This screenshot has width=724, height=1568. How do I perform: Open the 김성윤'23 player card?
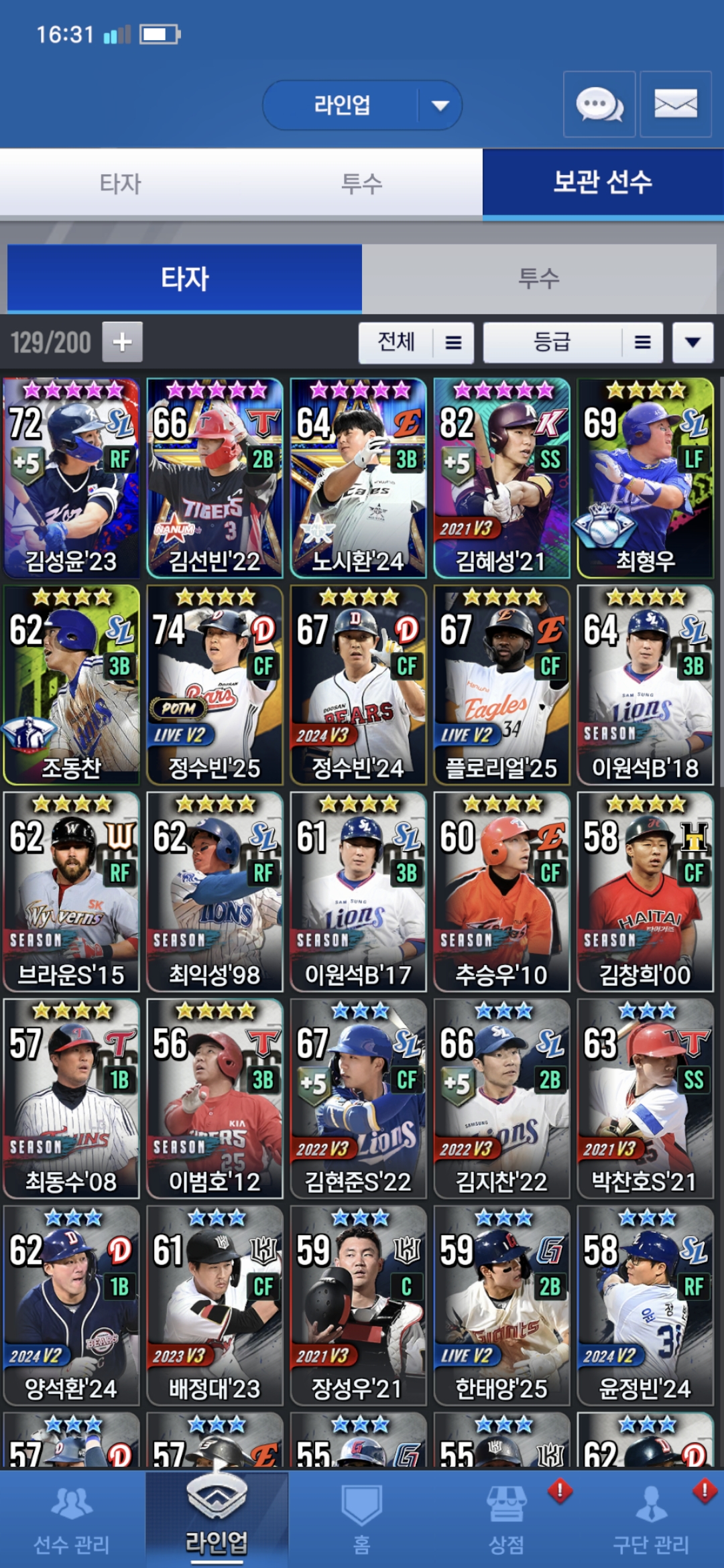pos(71,478)
